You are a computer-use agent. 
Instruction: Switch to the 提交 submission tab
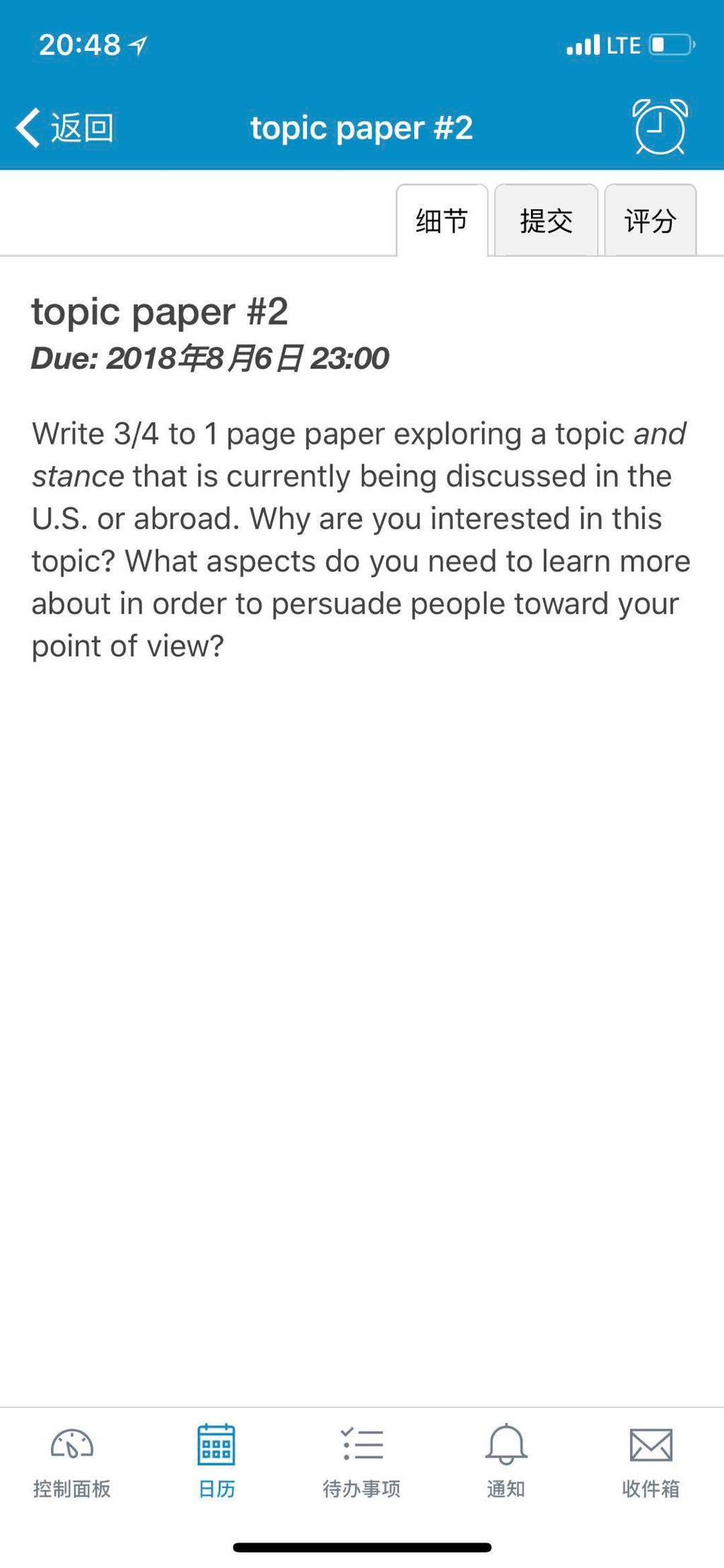[x=546, y=221]
